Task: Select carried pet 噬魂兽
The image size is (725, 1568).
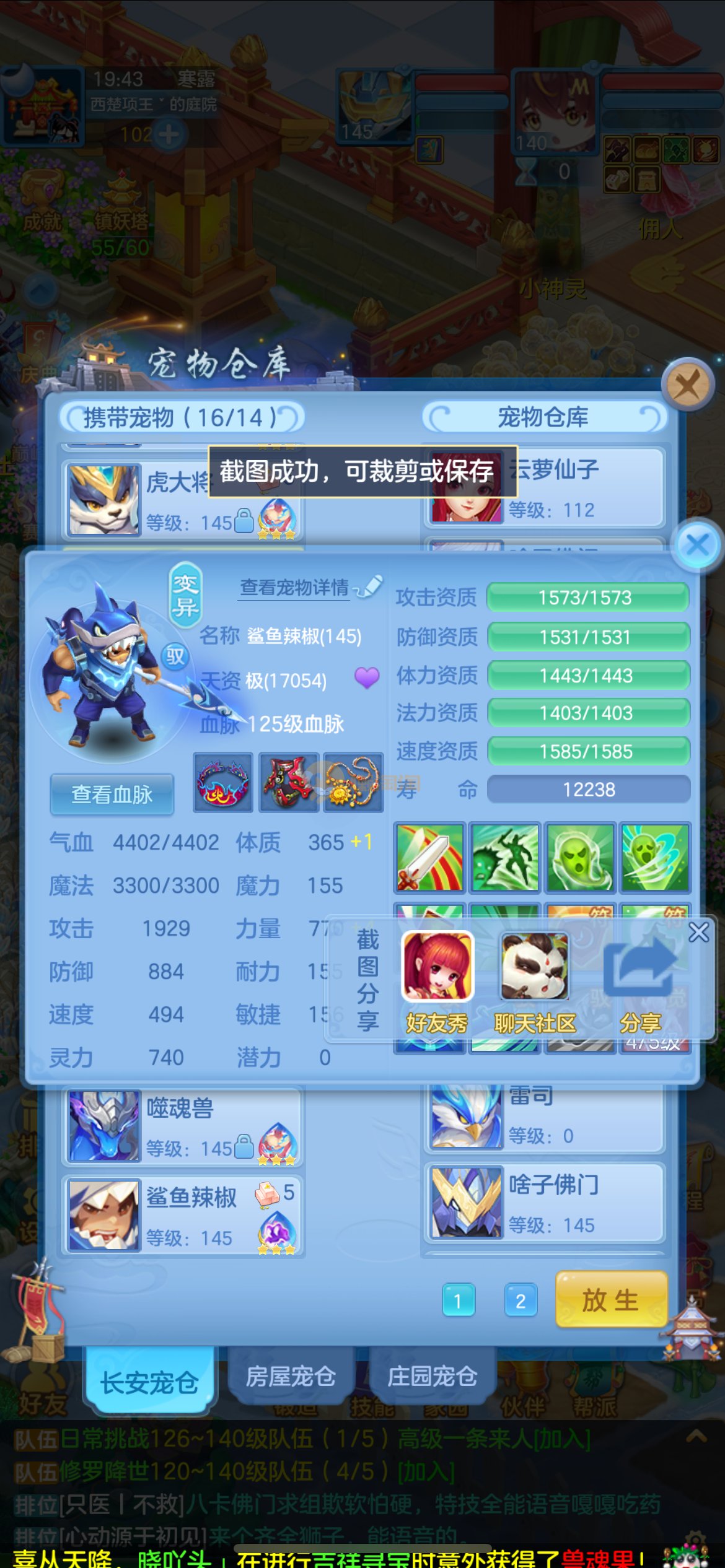Action: [183, 1127]
